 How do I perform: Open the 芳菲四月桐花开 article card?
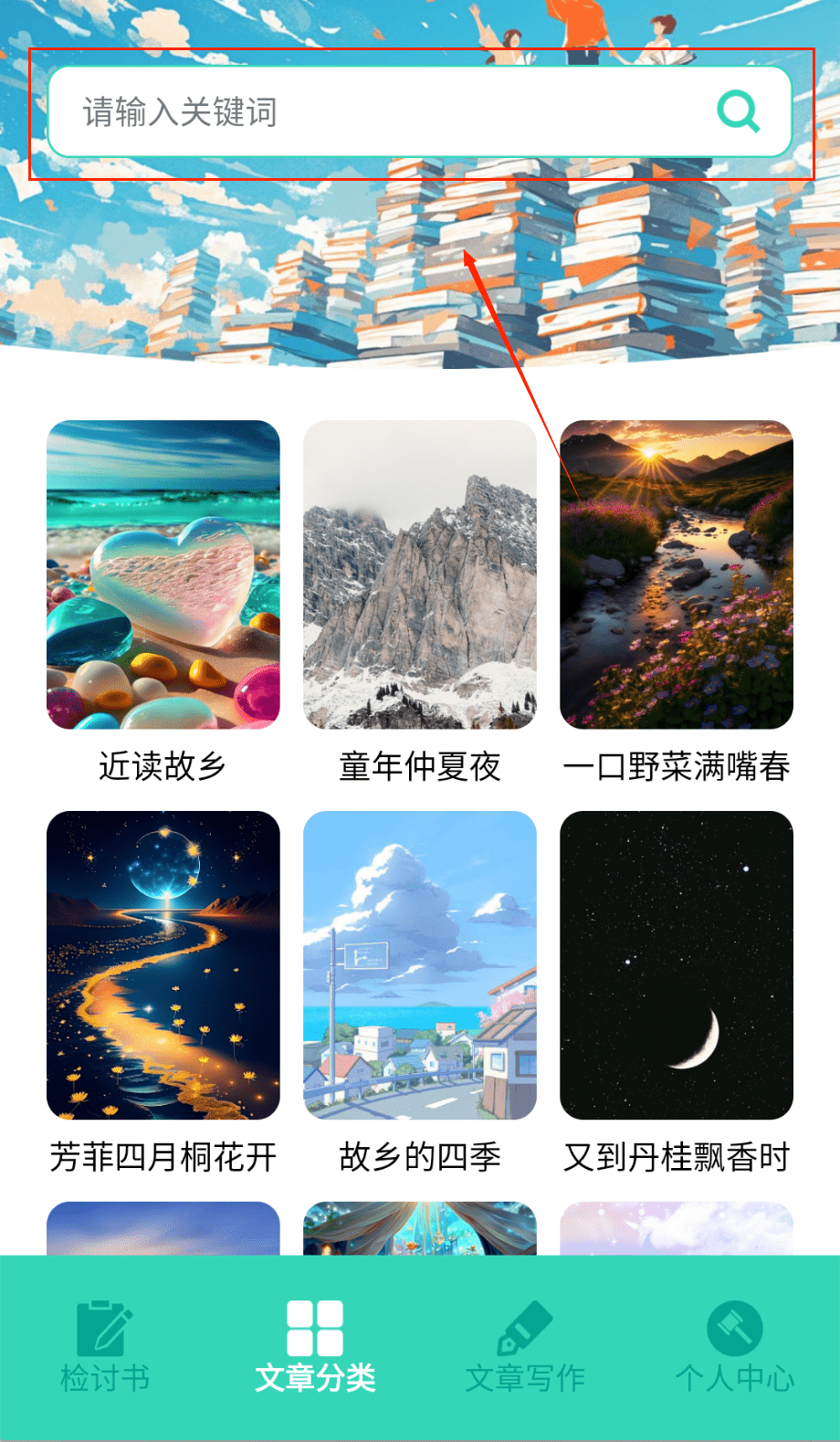163,965
